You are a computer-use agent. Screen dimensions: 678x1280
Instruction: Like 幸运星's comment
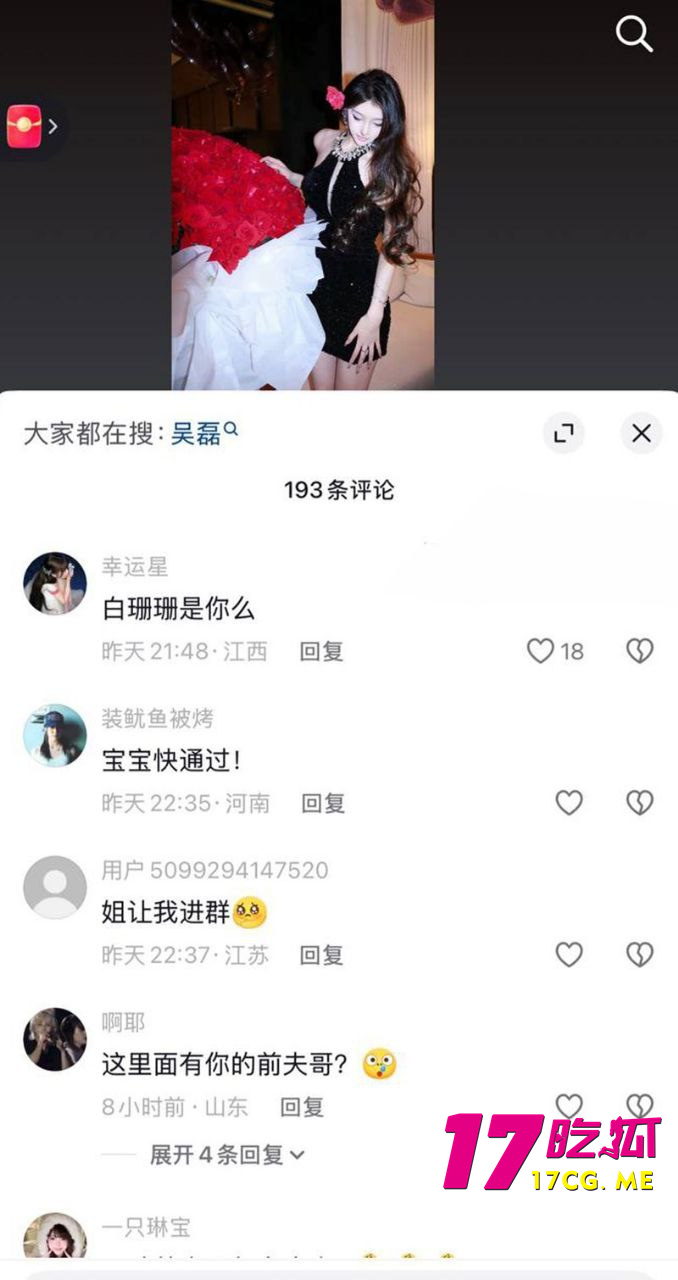click(x=541, y=651)
